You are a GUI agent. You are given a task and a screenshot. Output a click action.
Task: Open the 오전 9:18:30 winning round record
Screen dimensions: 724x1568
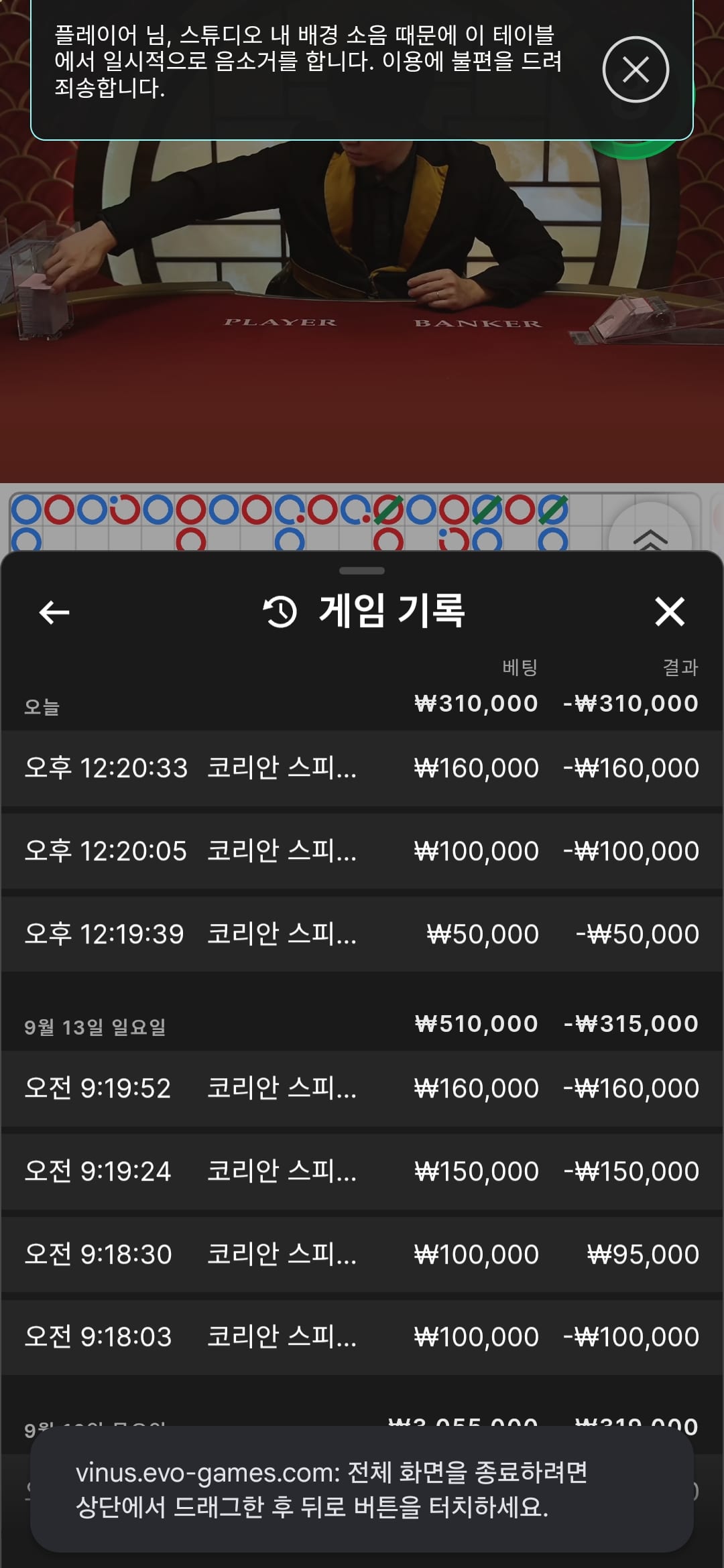[362, 1254]
